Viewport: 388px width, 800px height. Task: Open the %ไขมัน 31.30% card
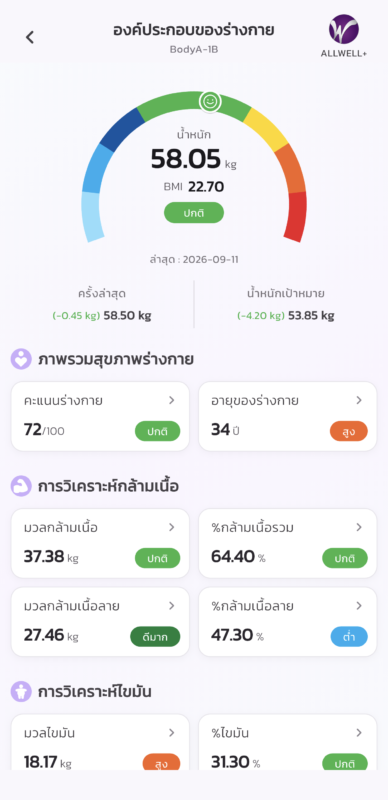click(x=287, y=742)
